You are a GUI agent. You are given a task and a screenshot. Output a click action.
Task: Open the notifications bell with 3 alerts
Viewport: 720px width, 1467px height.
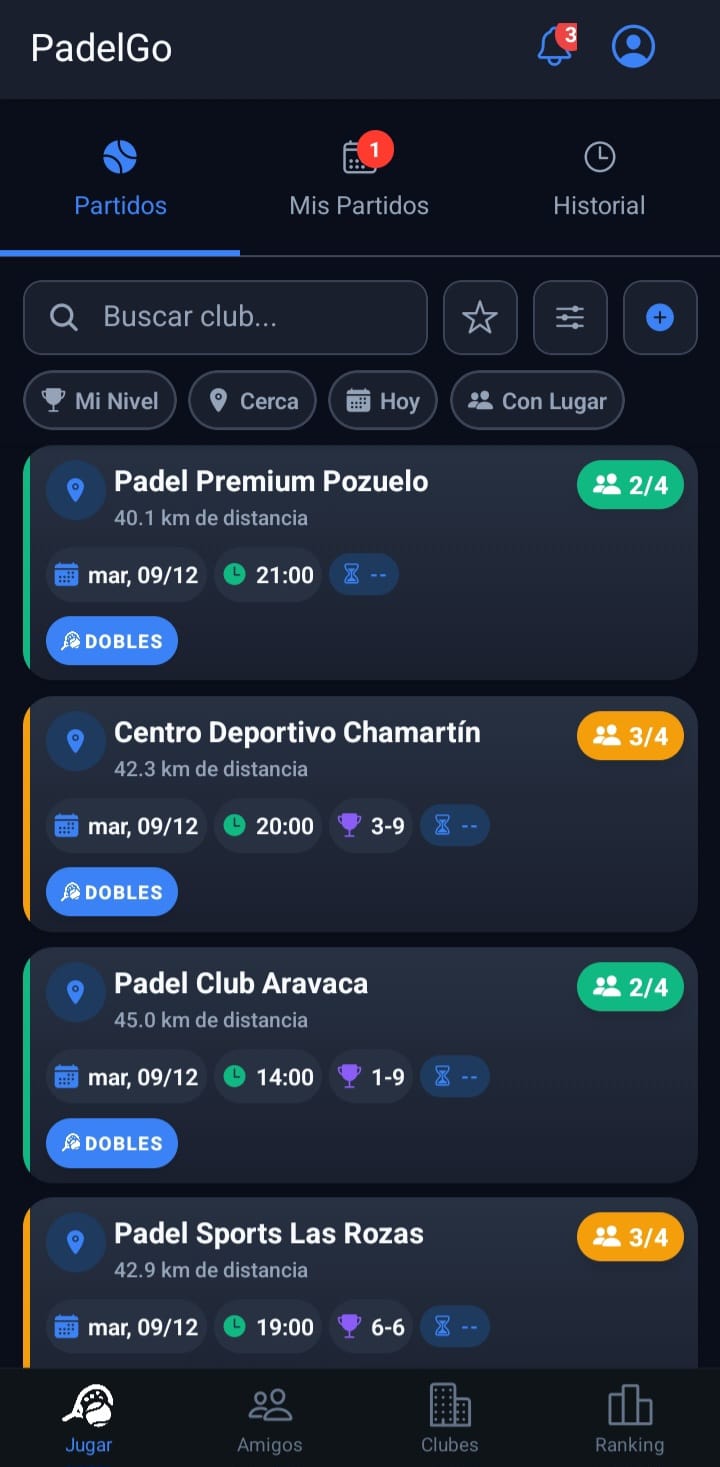[553, 46]
